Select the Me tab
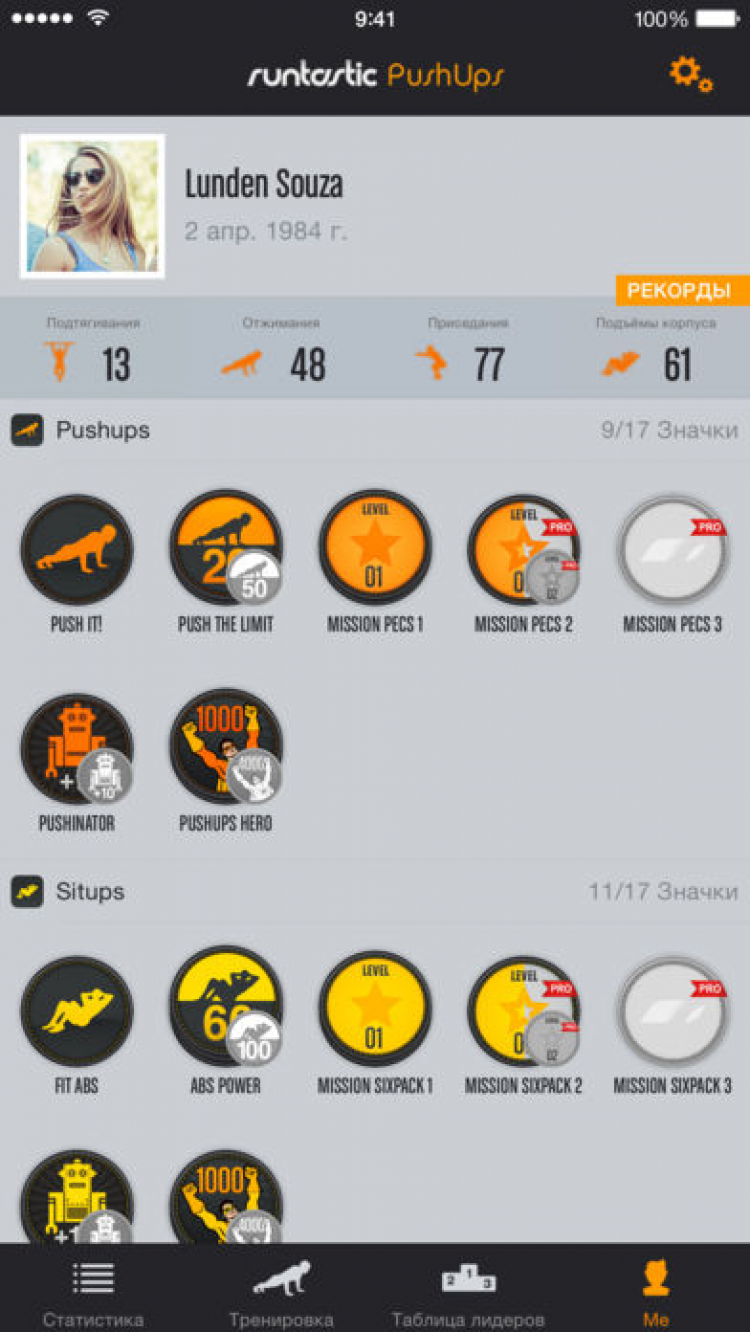The height and width of the screenshot is (1332, 750). pyautogui.click(x=656, y=1292)
